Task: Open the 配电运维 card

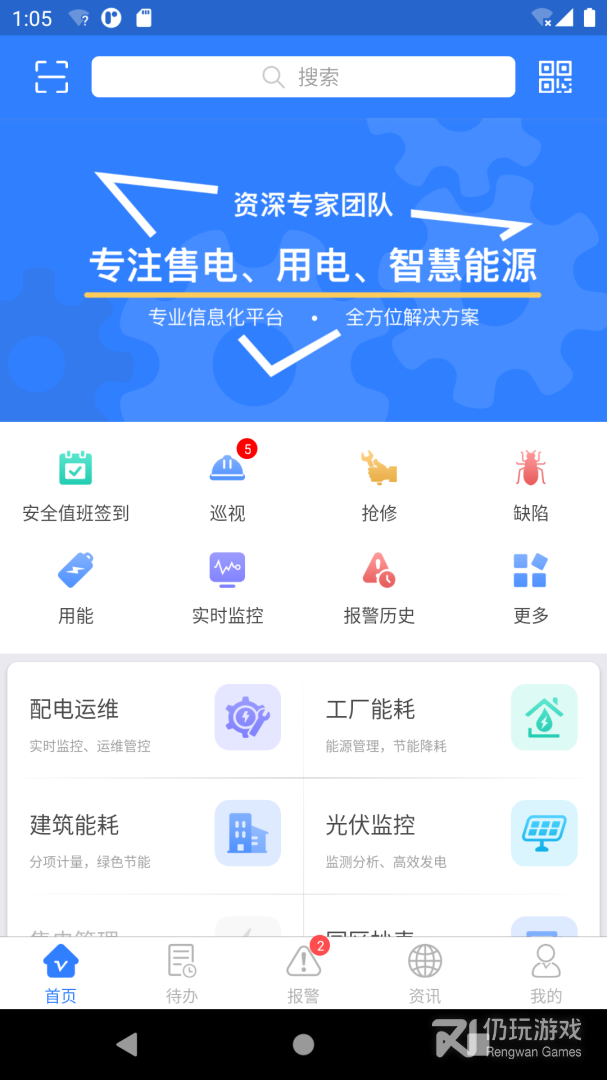Action: pos(156,720)
